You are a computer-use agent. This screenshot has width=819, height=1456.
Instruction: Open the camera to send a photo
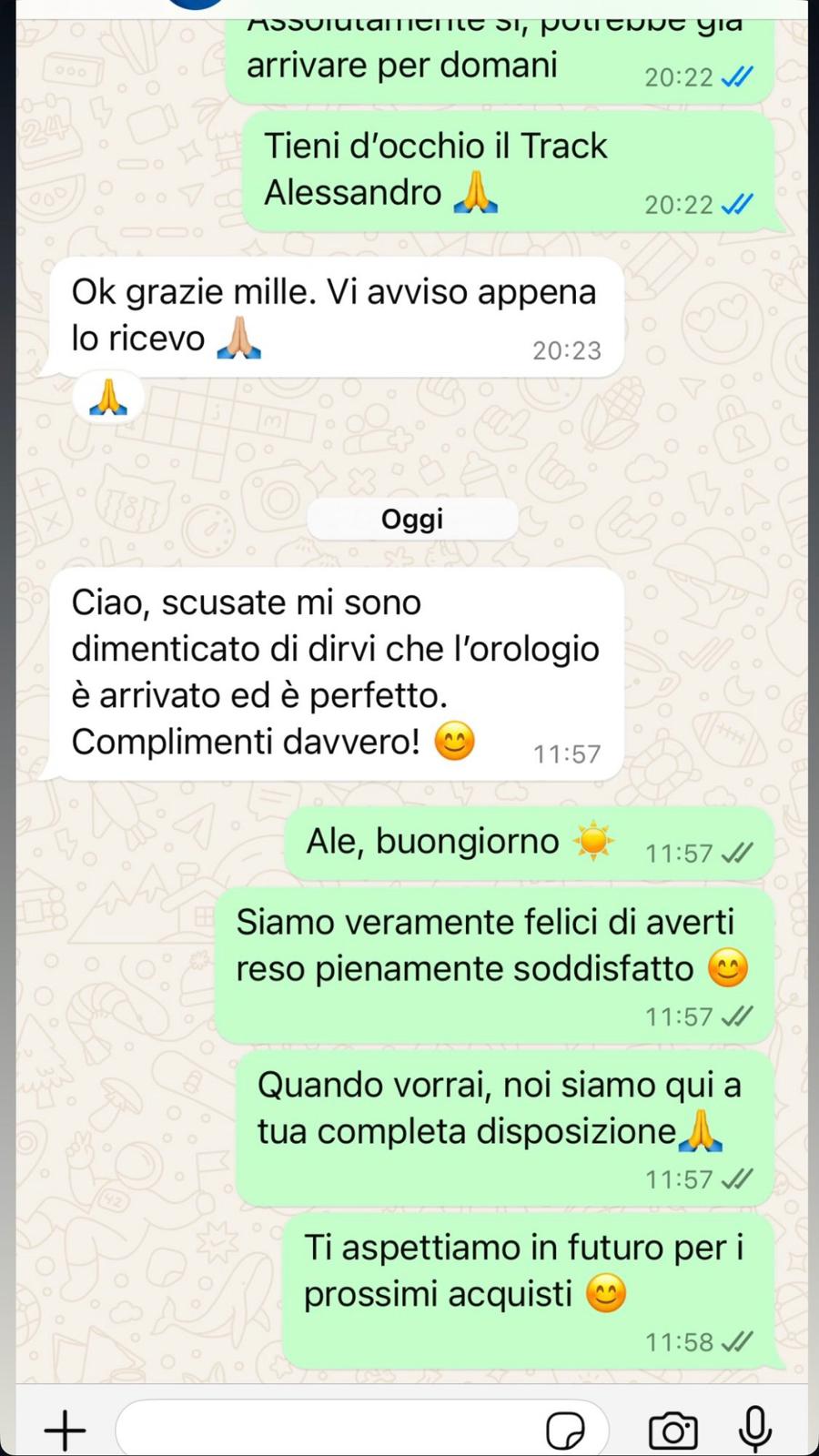tap(672, 1430)
